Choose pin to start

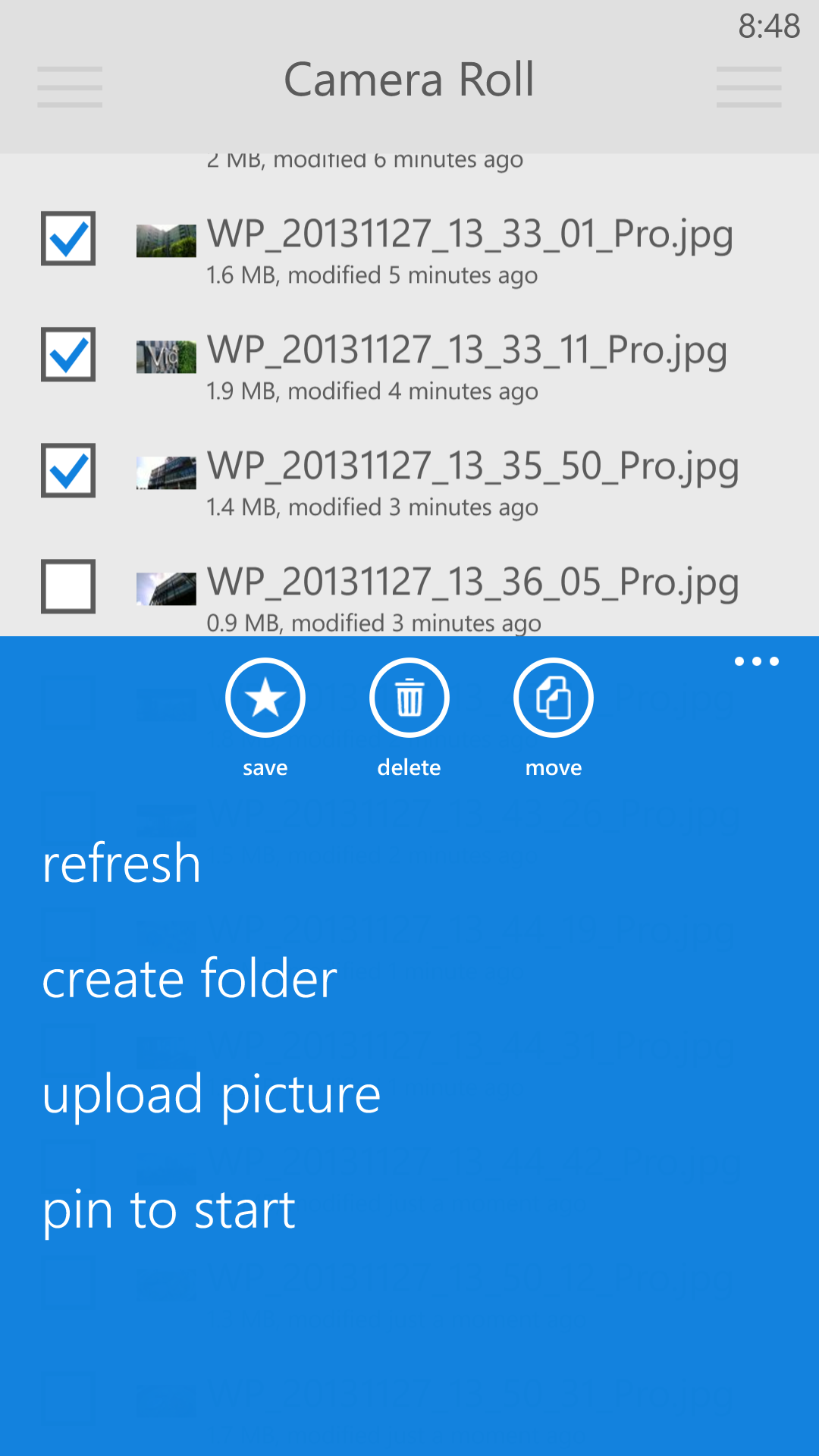(168, 1210)
